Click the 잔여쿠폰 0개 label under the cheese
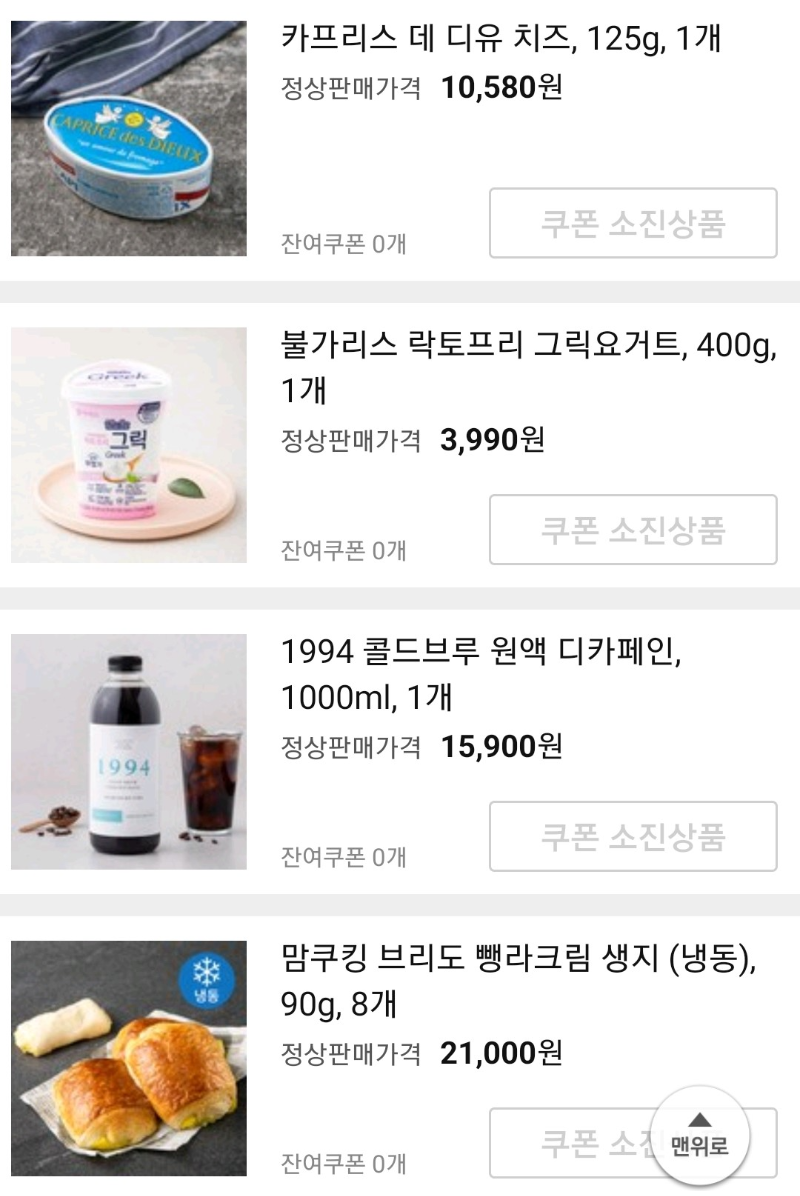 (341, 240)
